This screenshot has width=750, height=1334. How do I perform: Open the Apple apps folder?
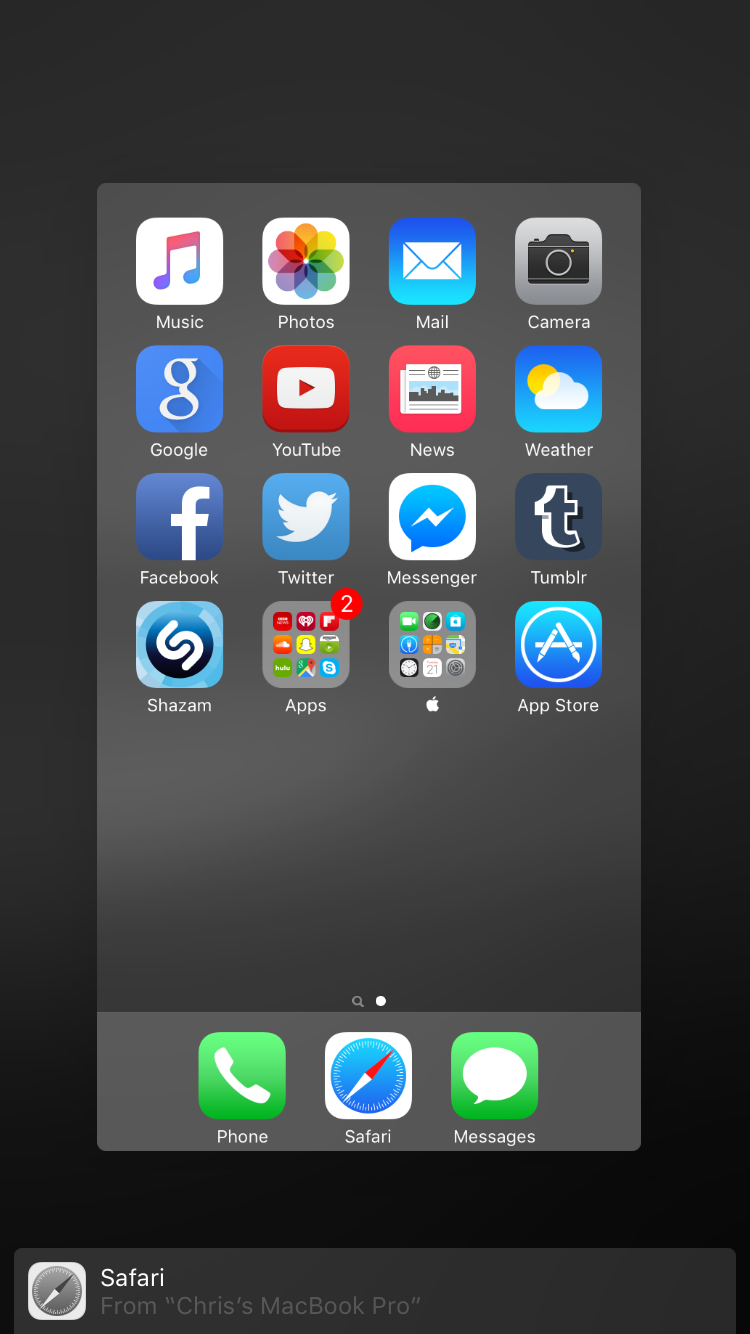click(432, 645)
